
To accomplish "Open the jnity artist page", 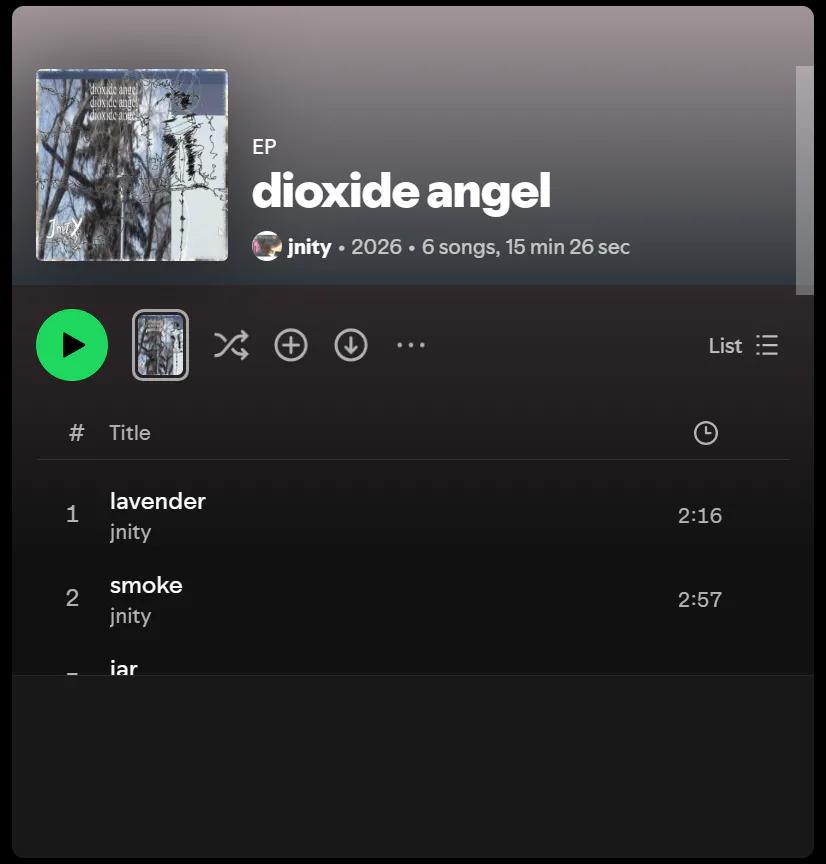I will pos(309,247).
